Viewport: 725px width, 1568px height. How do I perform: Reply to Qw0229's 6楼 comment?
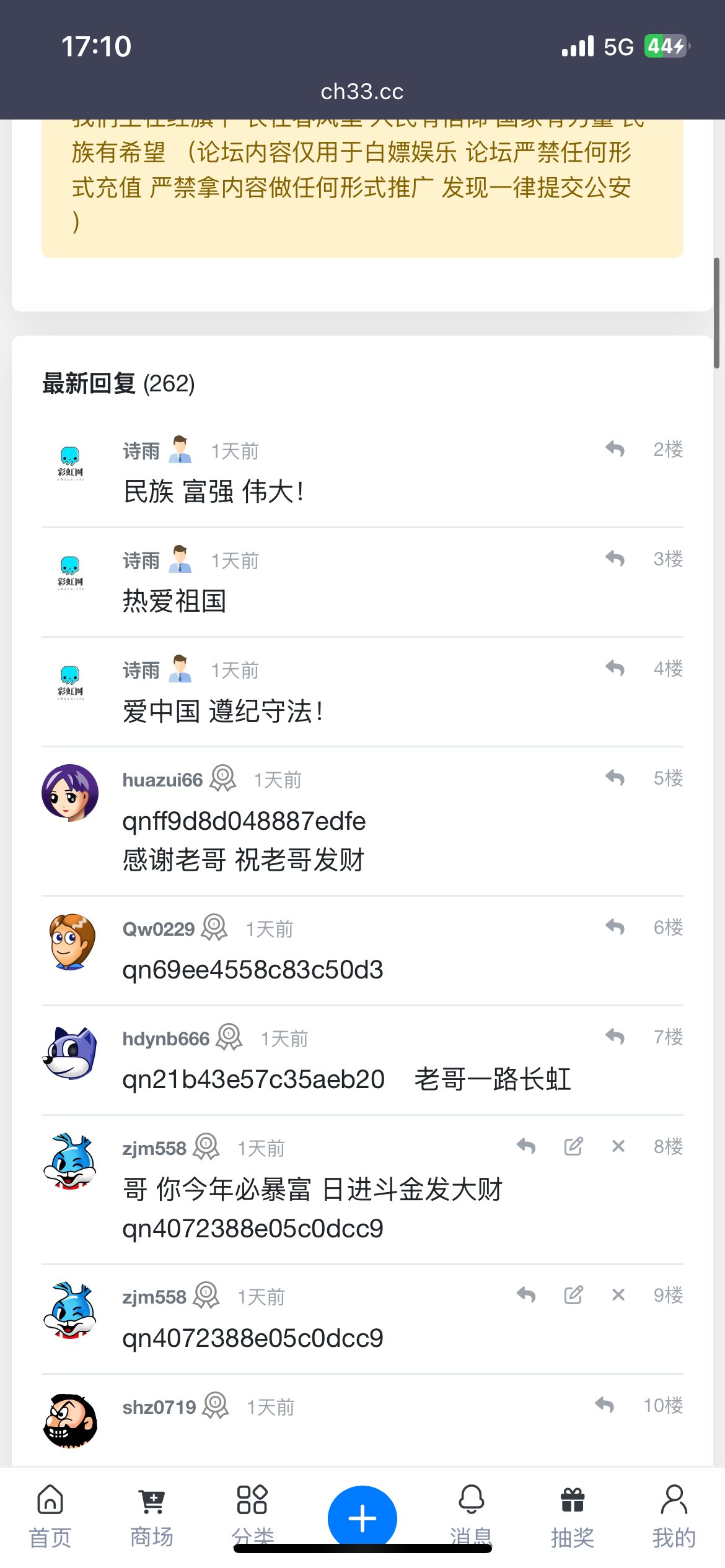tap(615, 927)
